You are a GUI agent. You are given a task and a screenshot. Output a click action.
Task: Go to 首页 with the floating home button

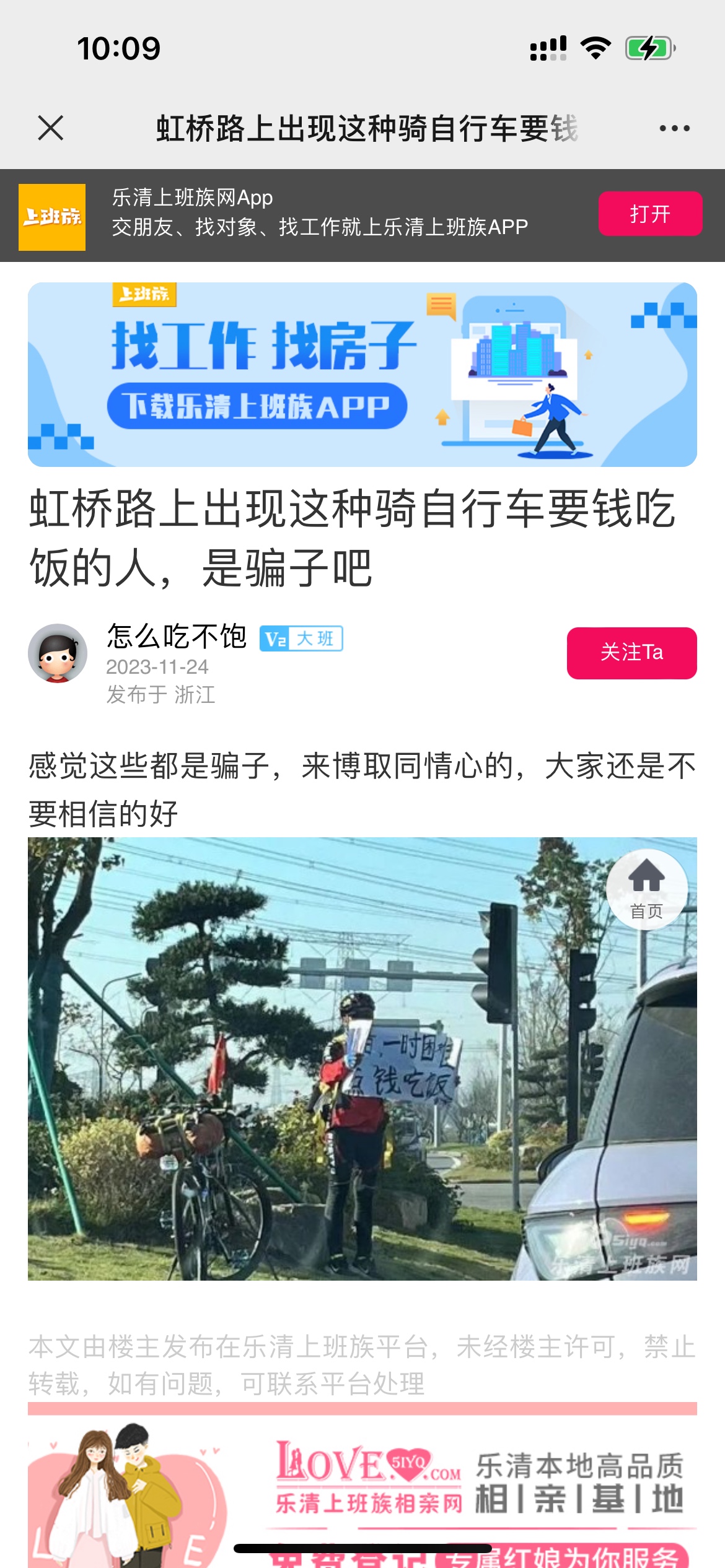646,888
